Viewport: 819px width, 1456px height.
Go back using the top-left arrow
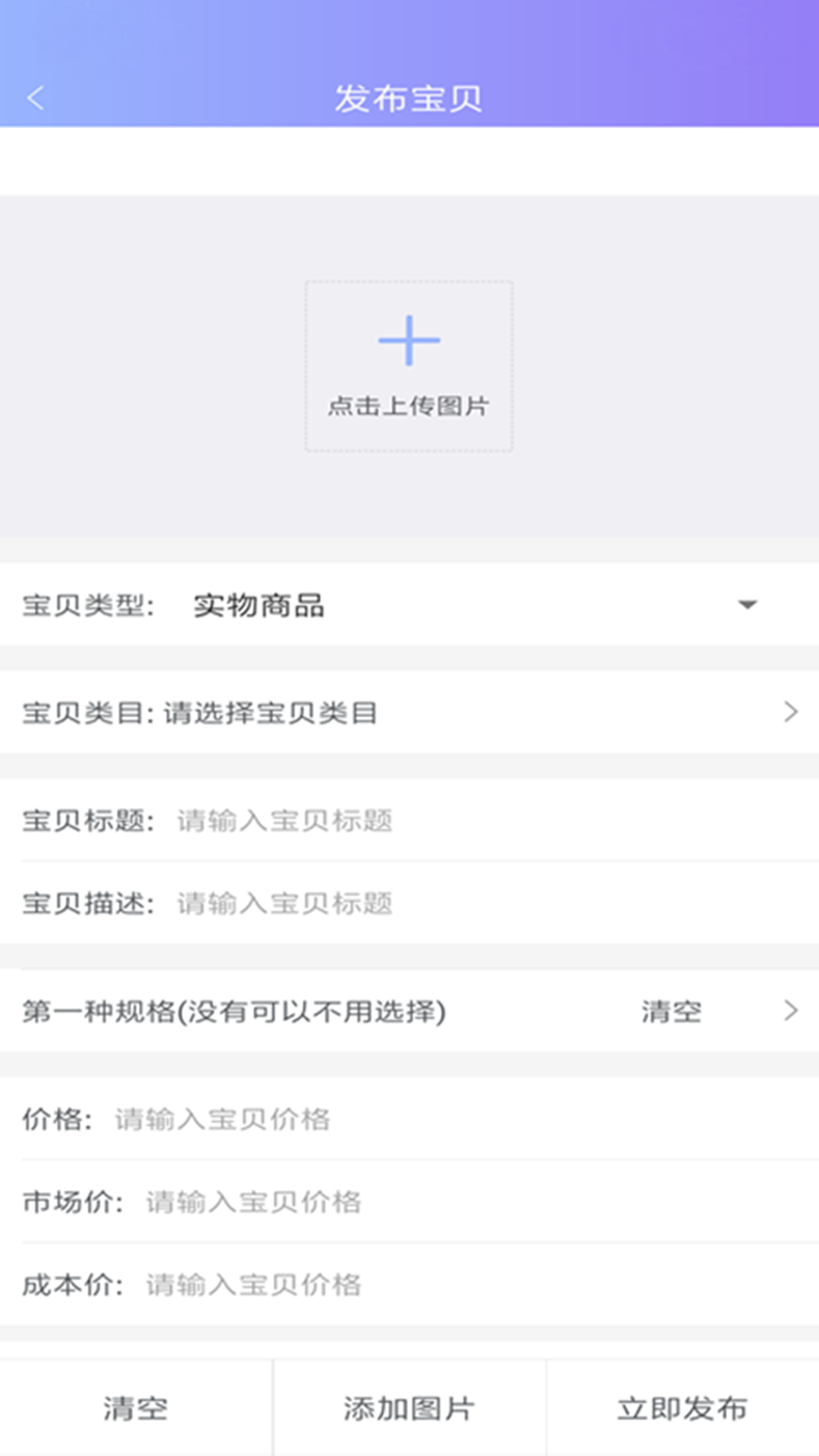36,98
